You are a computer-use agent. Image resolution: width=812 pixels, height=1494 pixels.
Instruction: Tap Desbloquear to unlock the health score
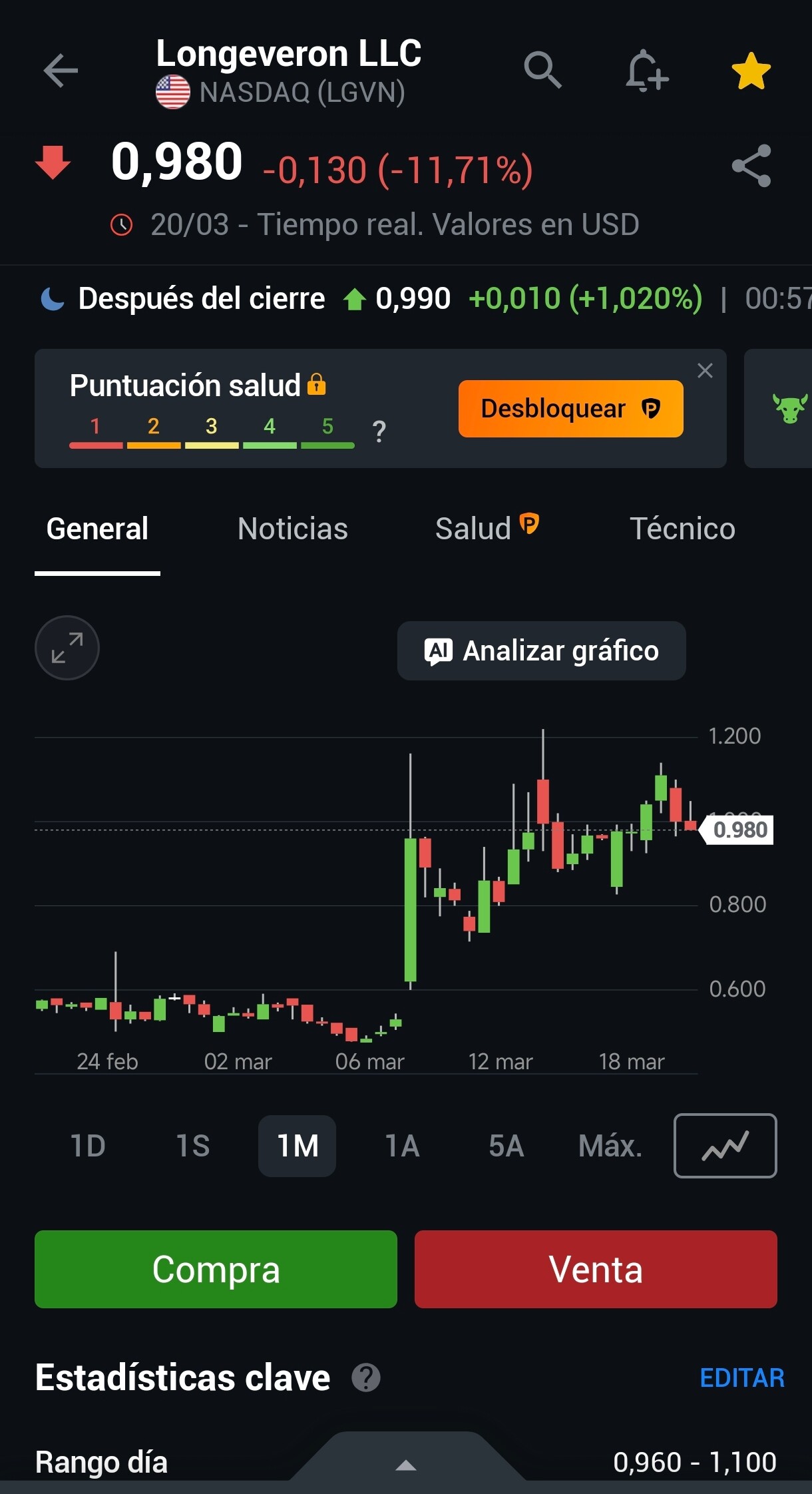[570, 409]
